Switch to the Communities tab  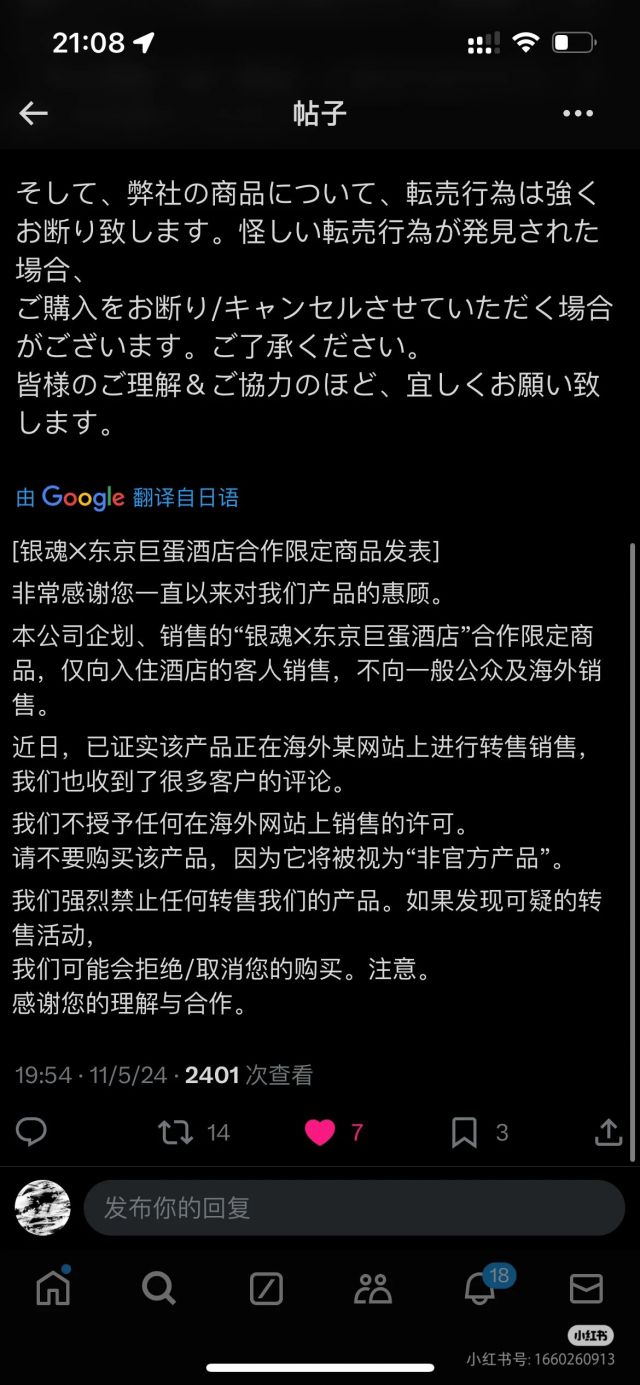click(373, 1289)
